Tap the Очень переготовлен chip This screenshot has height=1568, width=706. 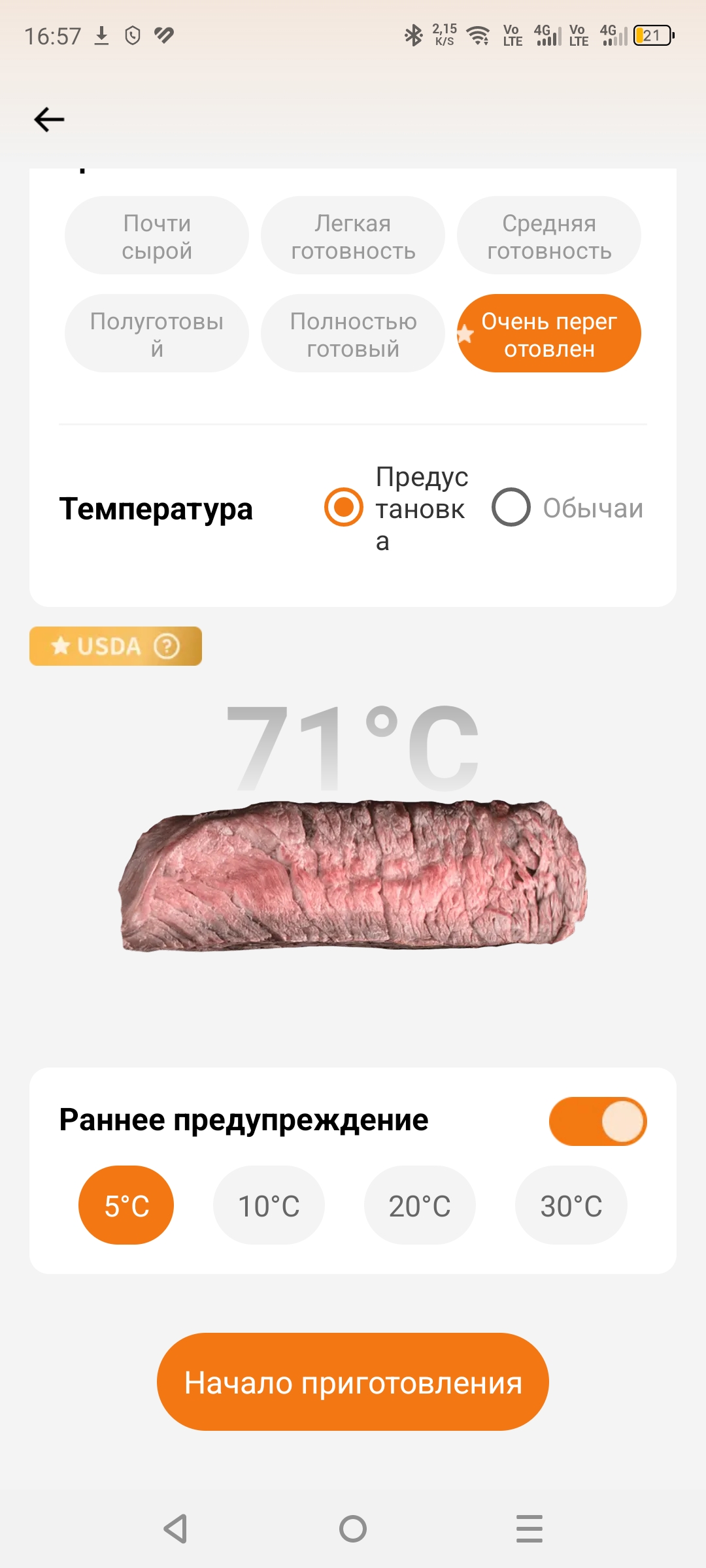[549, 334]
